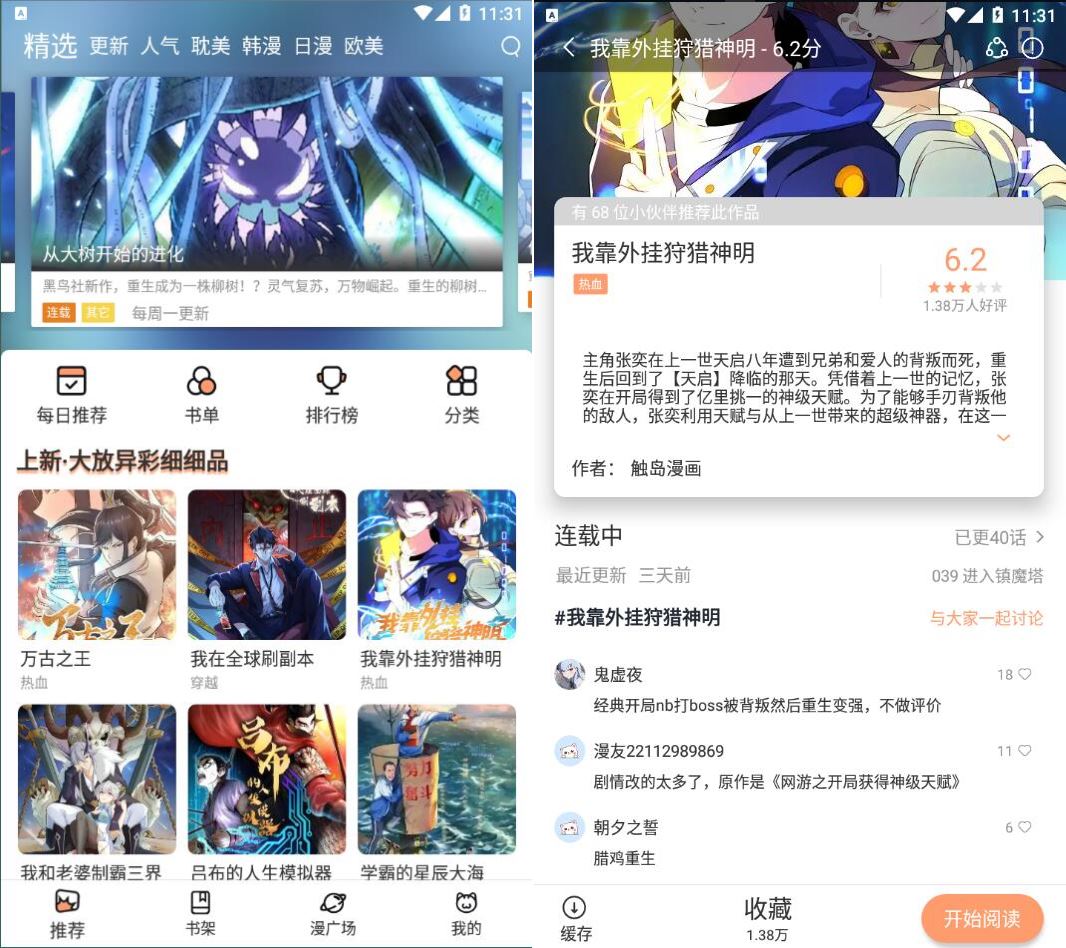1066x948 pixels.
Task: Switch to the 书架 bottom tab
Action: pyautogui.click(x=200, y=913)
